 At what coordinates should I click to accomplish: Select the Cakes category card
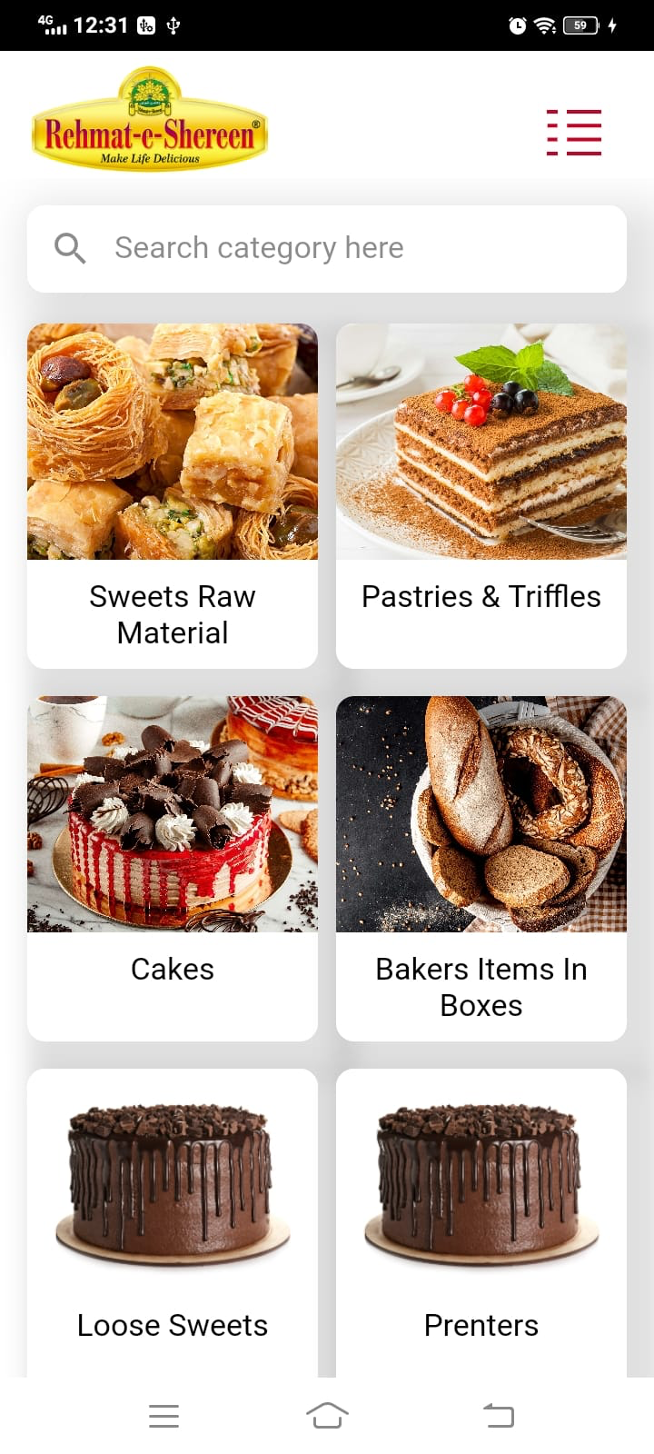172,868
